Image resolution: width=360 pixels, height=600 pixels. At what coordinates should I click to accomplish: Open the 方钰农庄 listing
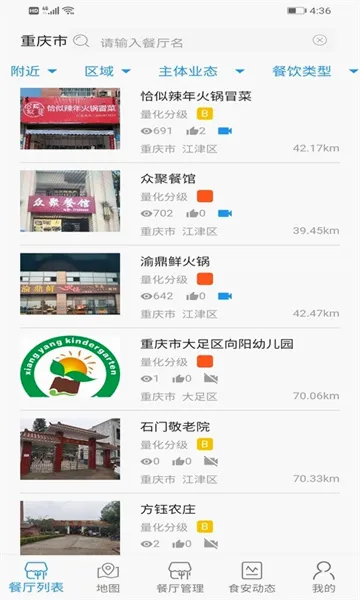[180, 527]
